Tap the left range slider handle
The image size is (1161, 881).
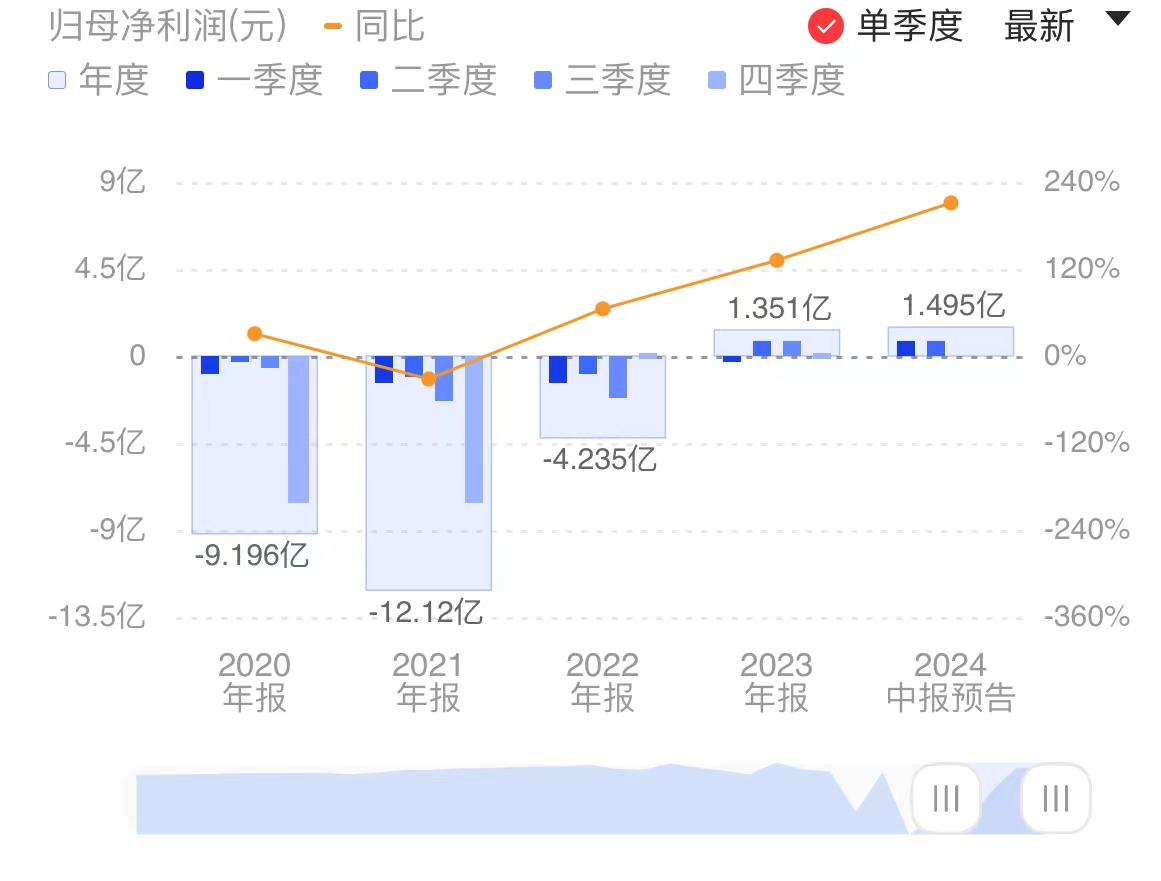pyautogui.click(x=945, y=799)
